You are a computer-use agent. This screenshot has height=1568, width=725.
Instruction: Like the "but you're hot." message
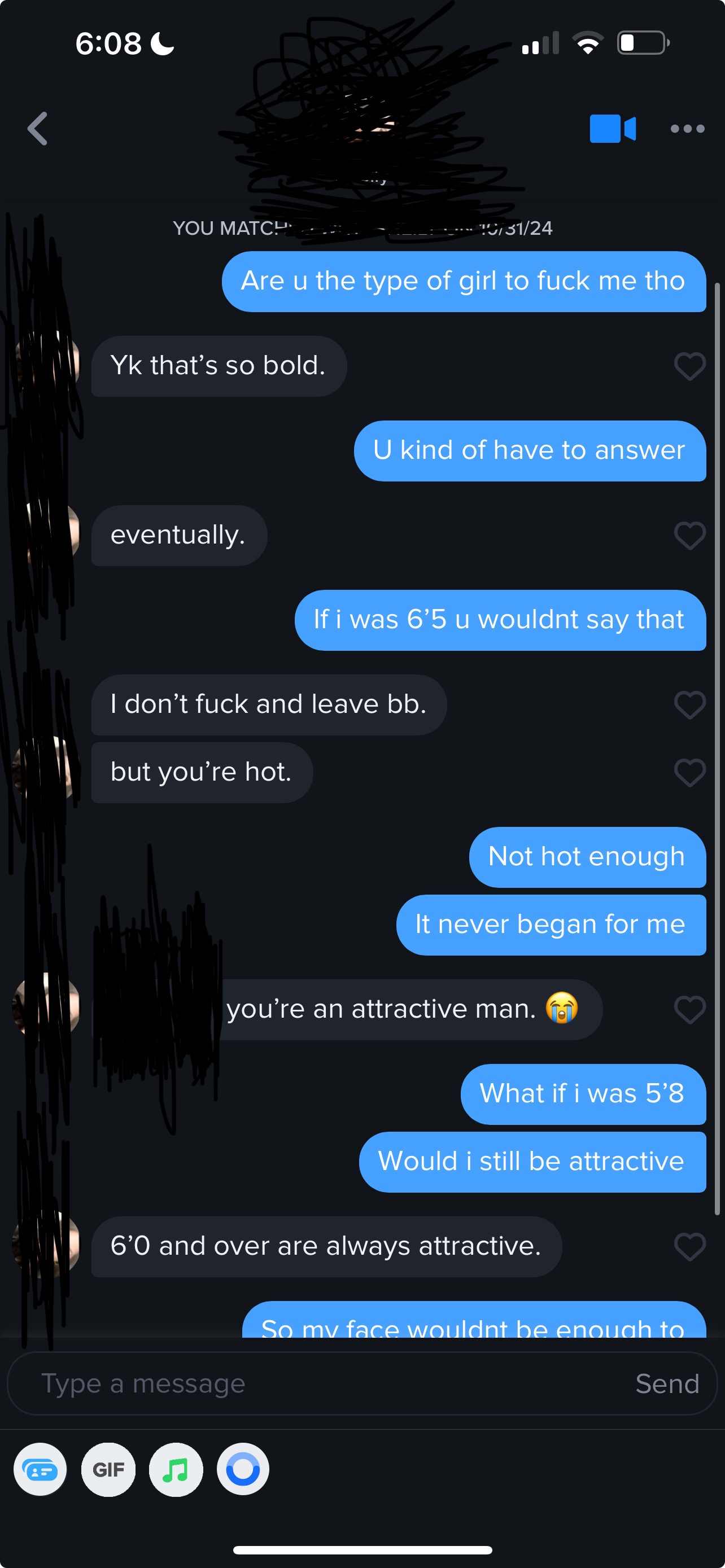689,773
